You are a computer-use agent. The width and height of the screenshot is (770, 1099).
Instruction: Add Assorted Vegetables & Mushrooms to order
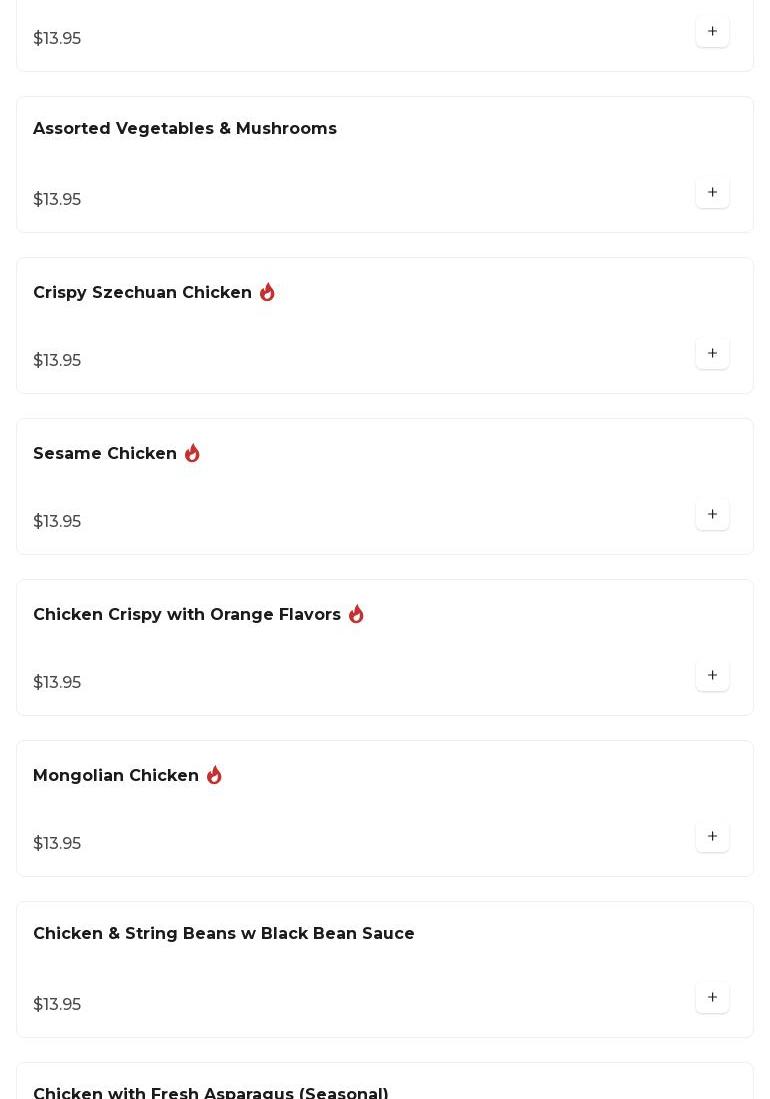pyautogui.click(x=712, y=192)
